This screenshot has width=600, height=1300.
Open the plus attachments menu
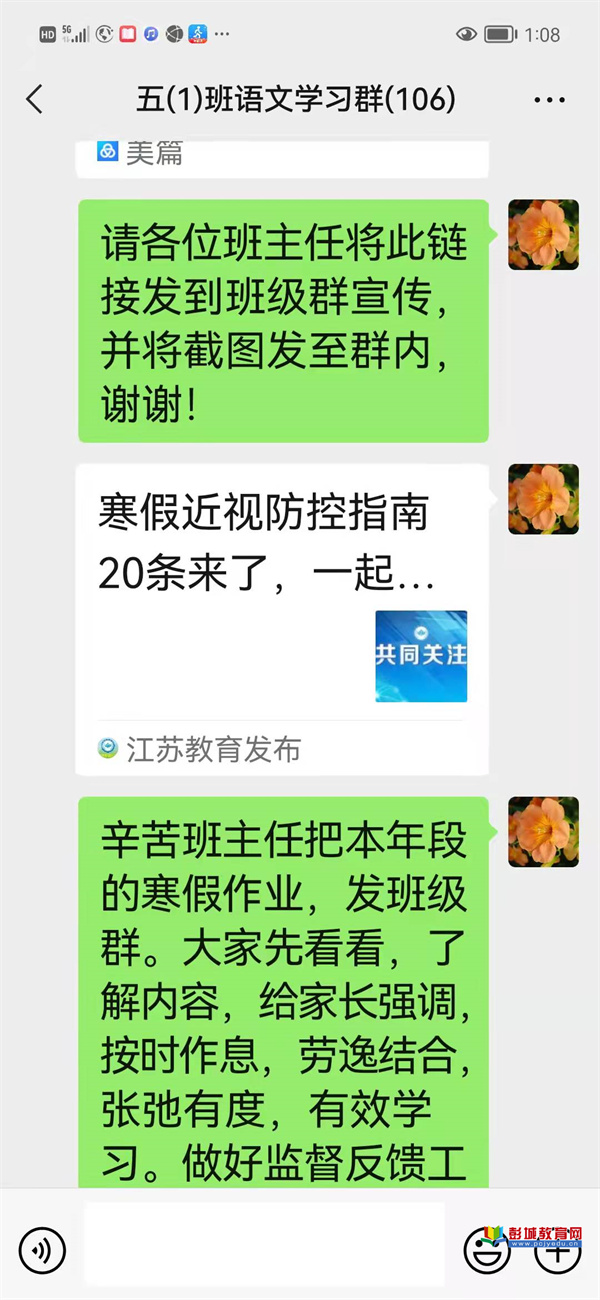point(558,1251)
